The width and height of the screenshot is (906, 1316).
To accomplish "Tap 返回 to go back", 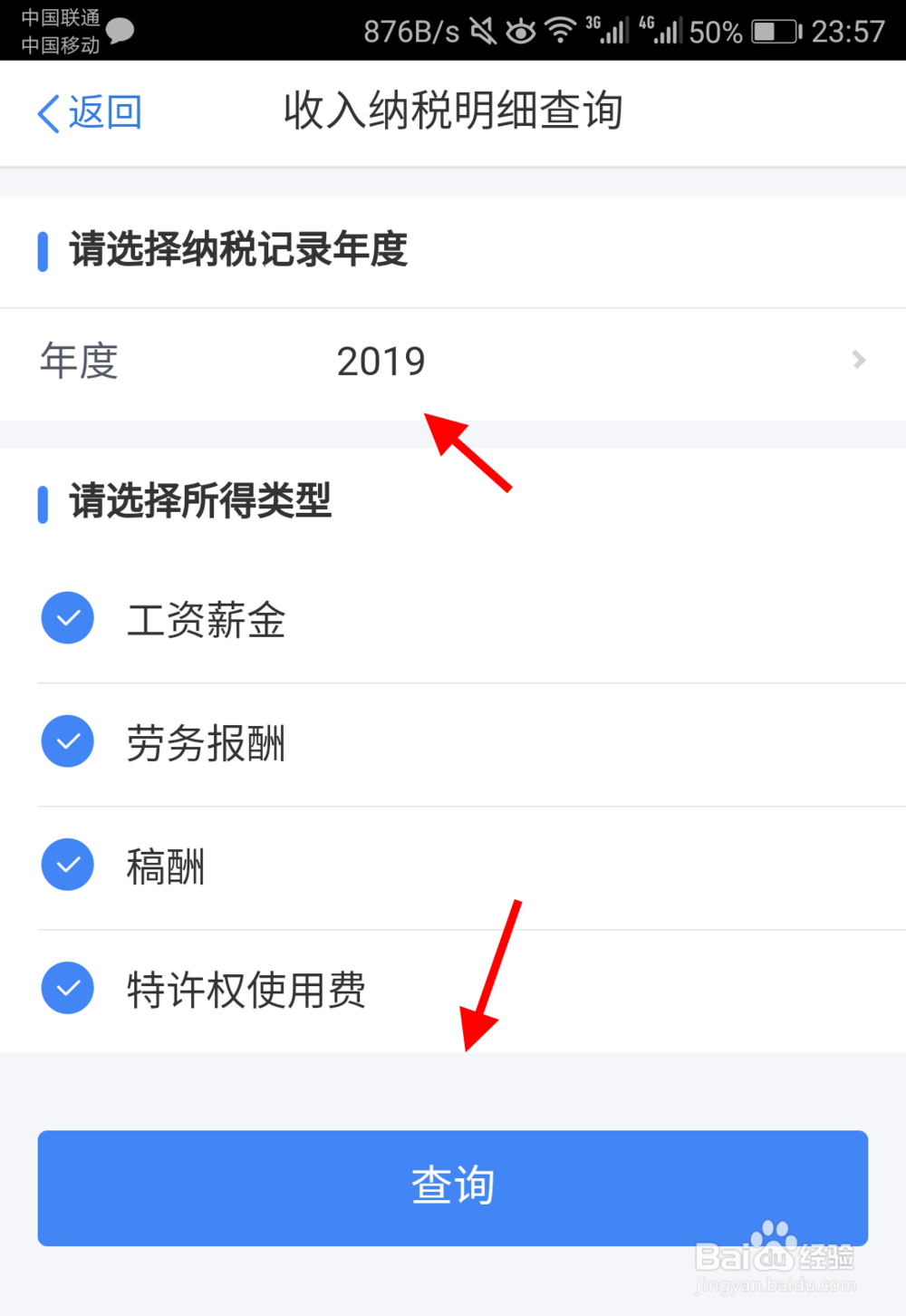I will pyautogui.click(x=102, y=112).
